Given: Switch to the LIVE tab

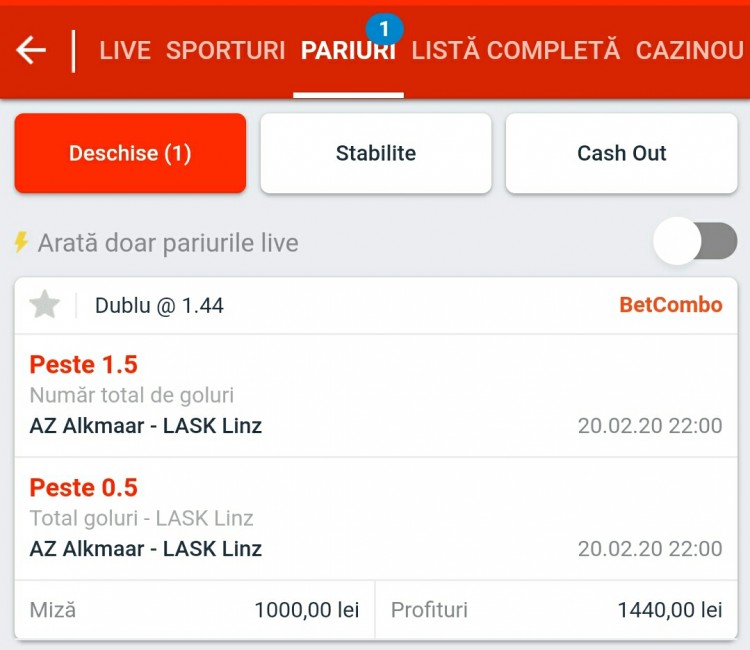Looking at the screenshot, I should pos(125,50).
